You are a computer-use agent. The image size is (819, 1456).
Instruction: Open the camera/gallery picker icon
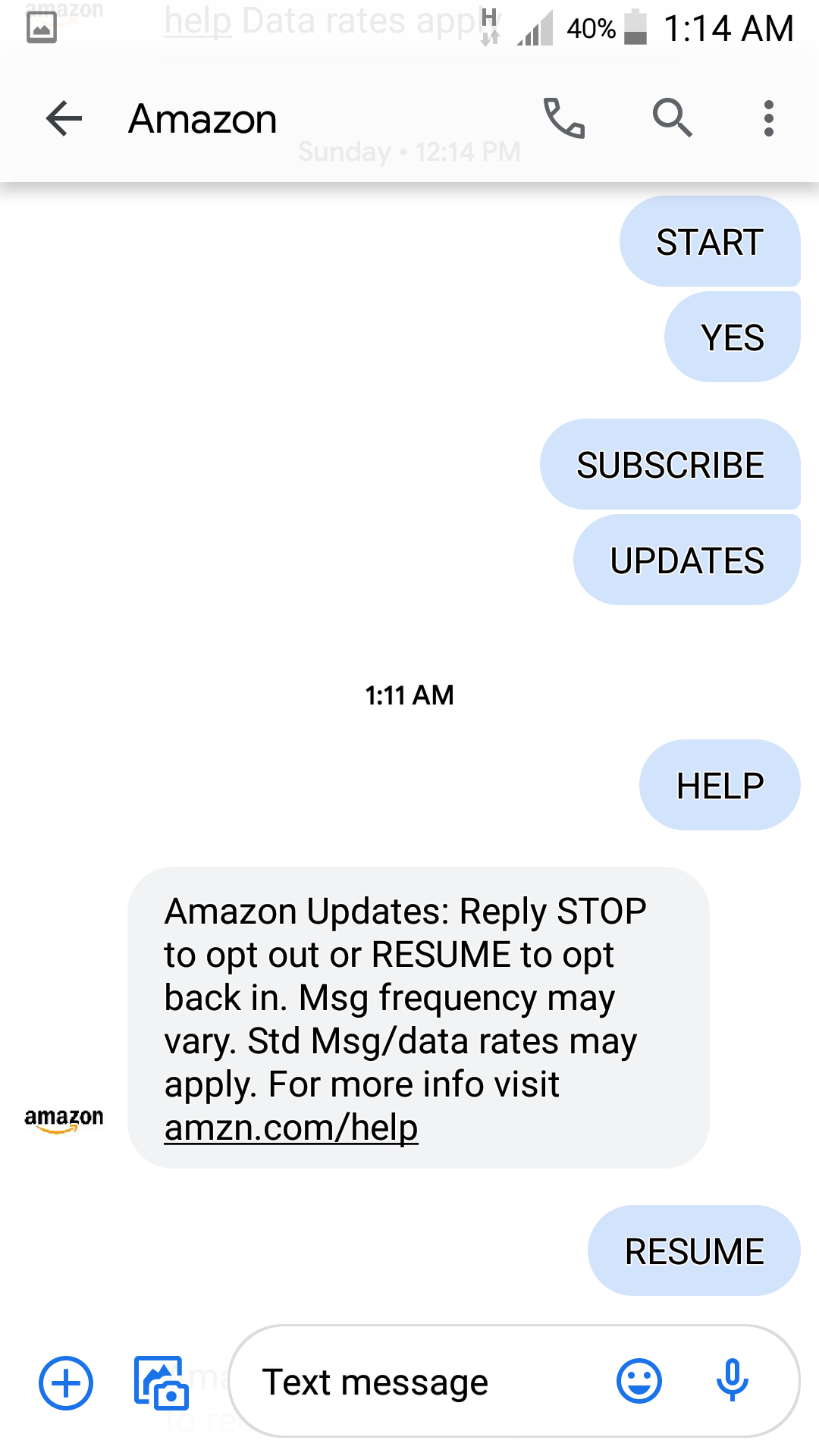tap(159, 1382)
